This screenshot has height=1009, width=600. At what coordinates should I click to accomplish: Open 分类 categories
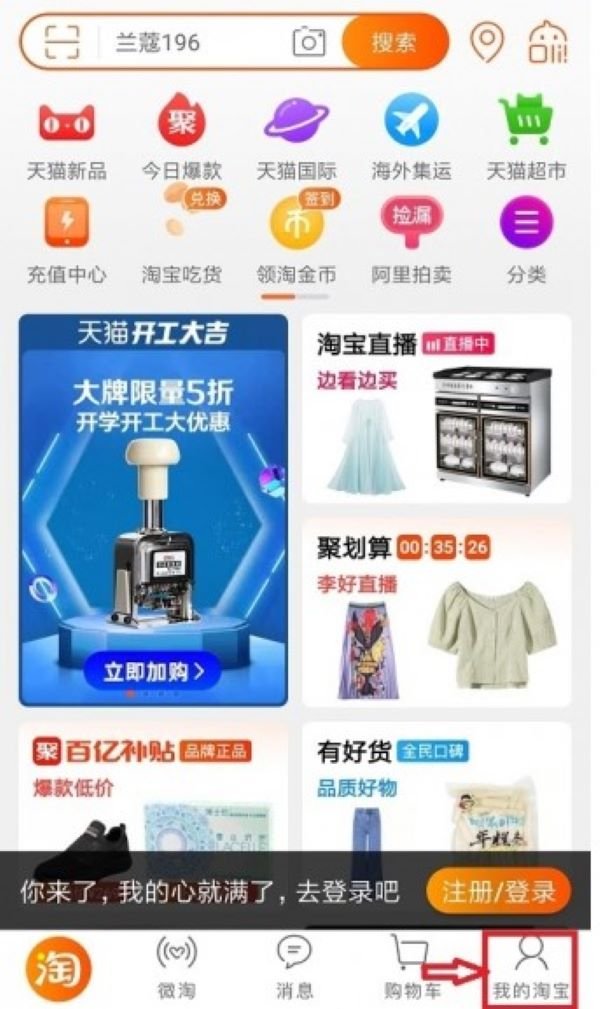click(x=526, y=239)
